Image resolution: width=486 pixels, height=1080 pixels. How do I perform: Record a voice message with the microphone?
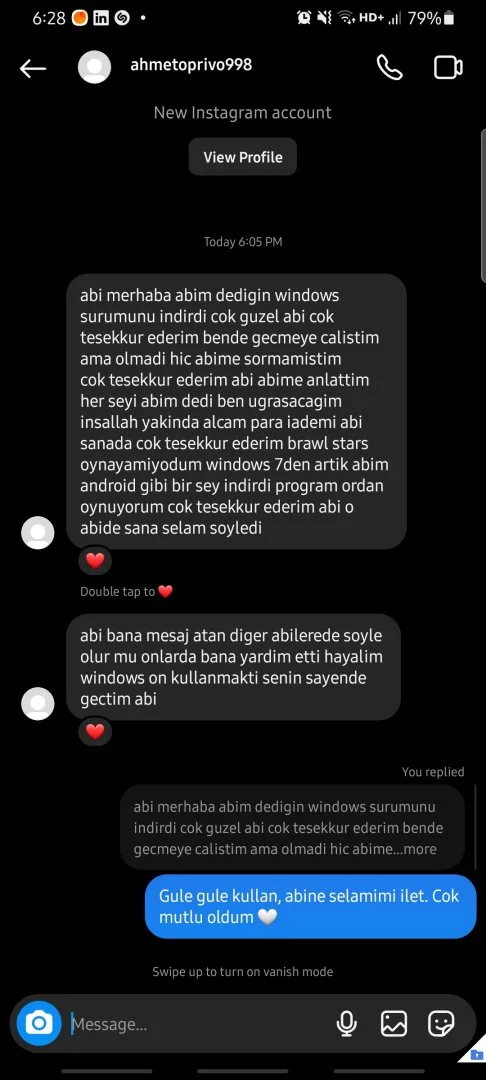click(347, 1024)
